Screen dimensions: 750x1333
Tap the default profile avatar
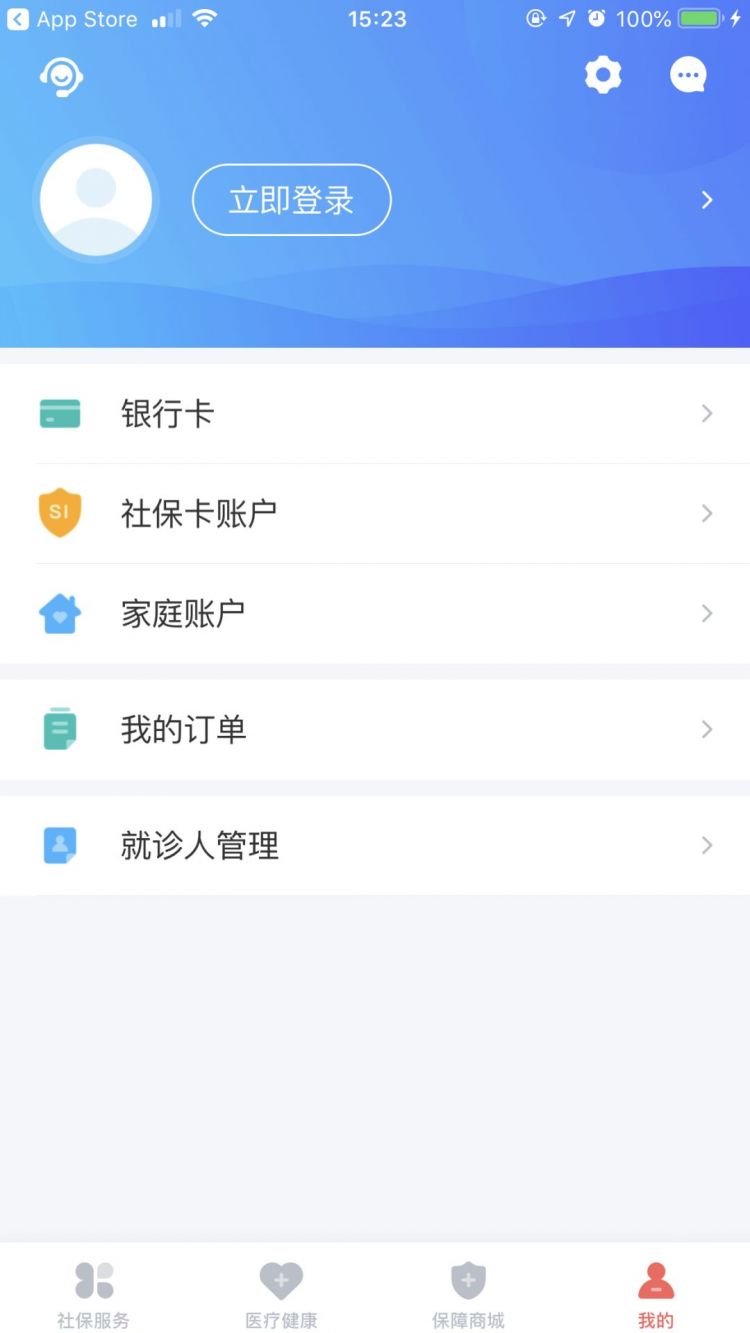point(96,200)
